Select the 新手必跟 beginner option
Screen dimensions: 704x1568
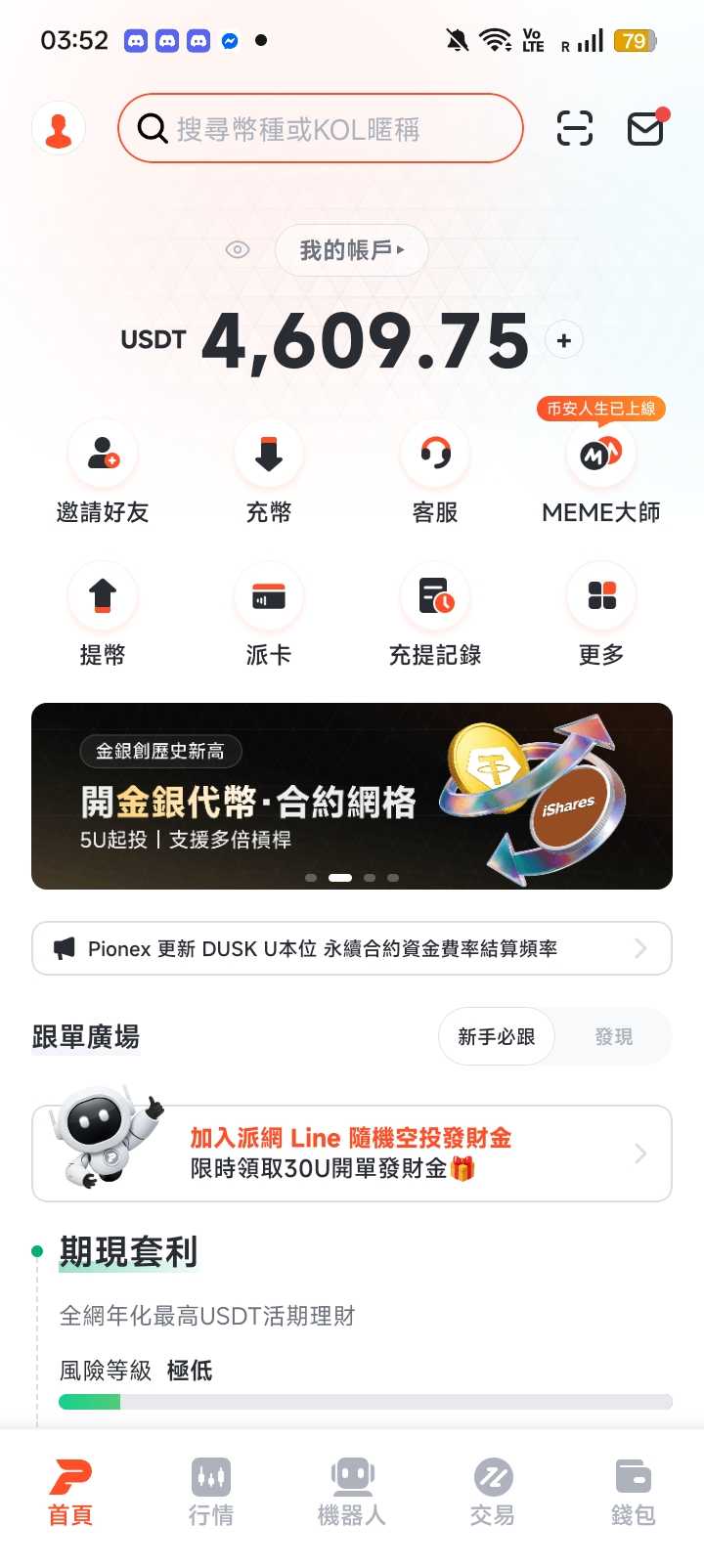point(496,1036)
